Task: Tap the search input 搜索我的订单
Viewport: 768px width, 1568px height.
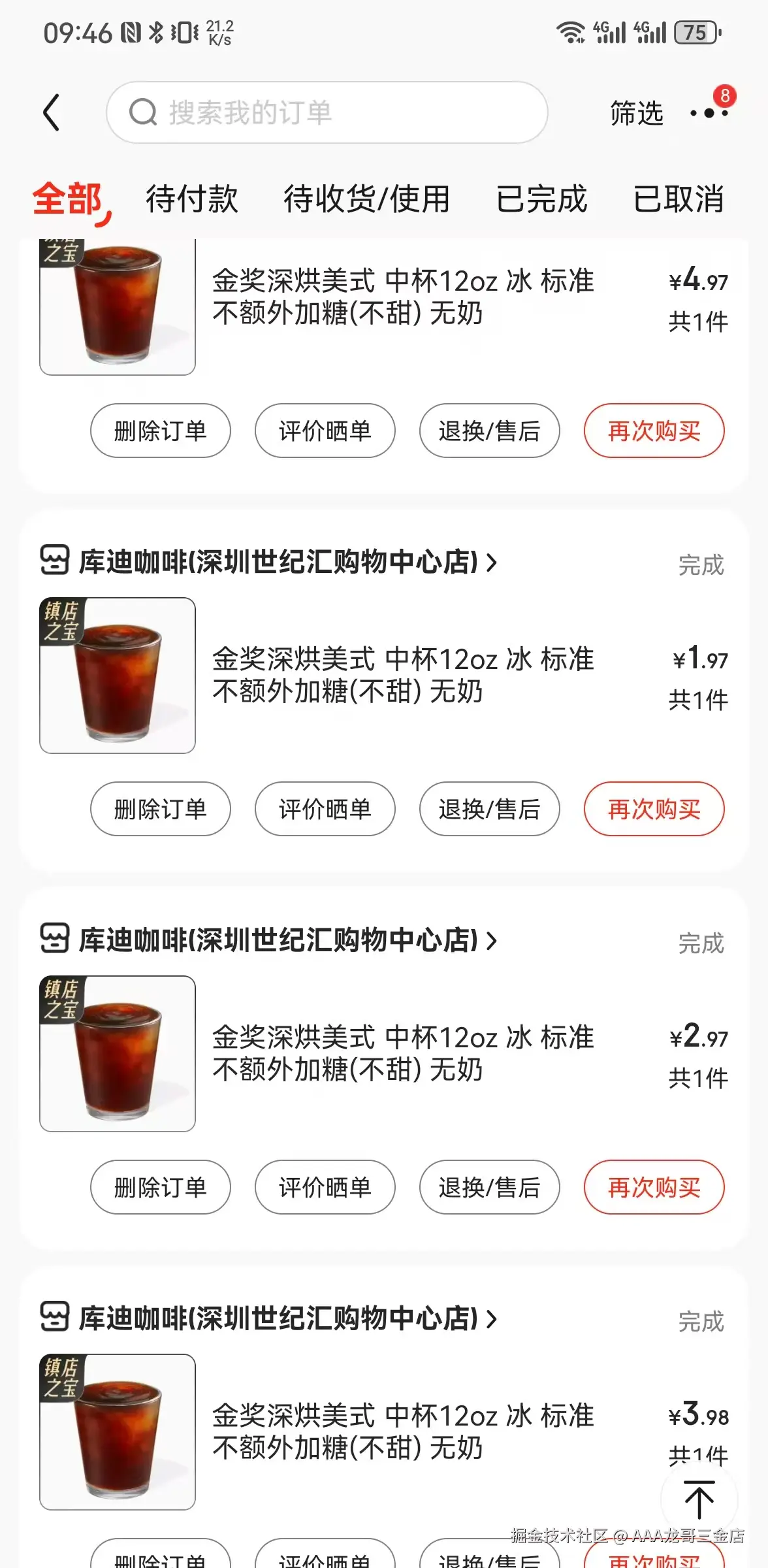Action: 327,112
